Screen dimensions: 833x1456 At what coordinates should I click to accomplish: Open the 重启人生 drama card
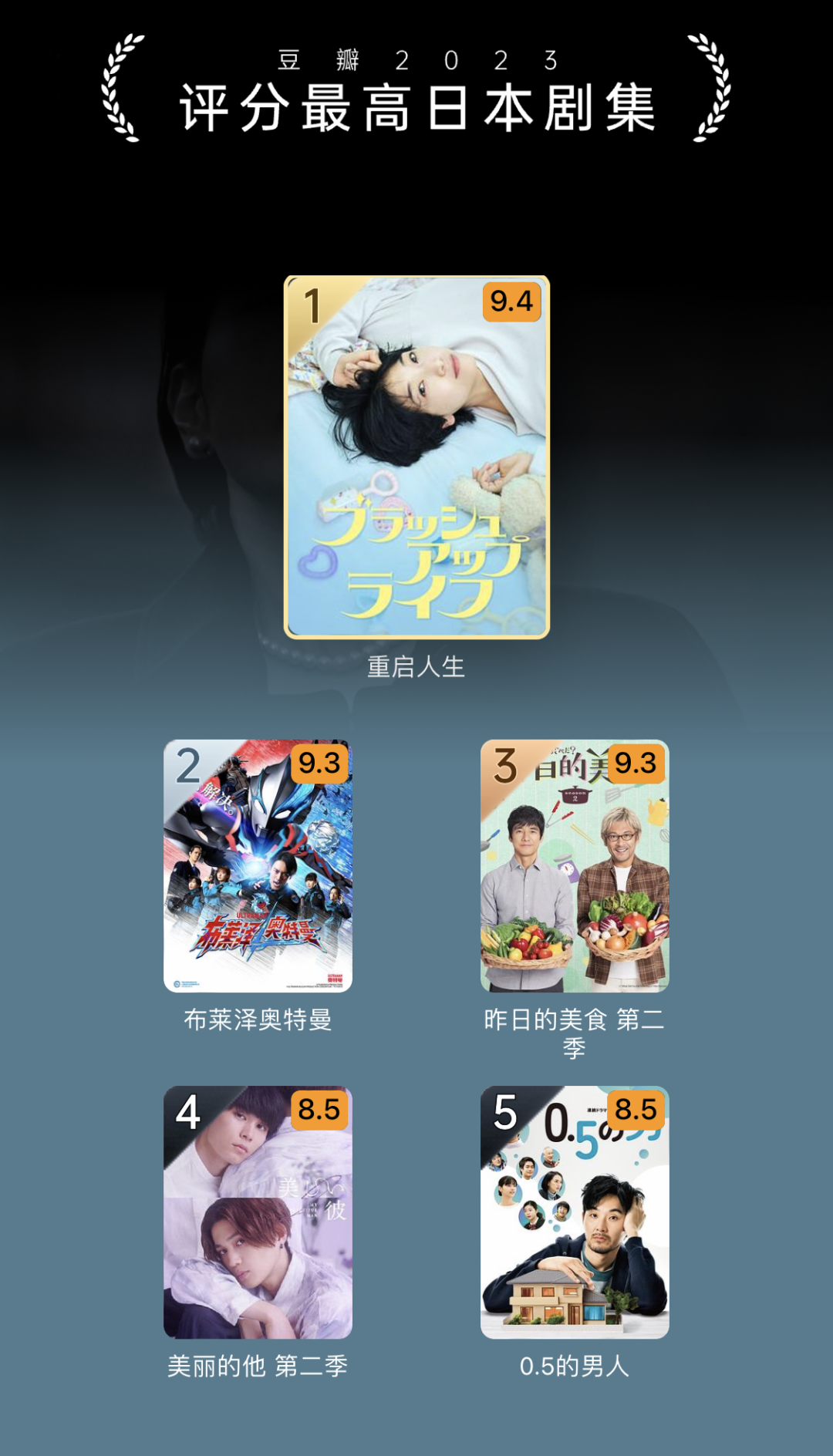pyautogui.click(x=416, y=457)
